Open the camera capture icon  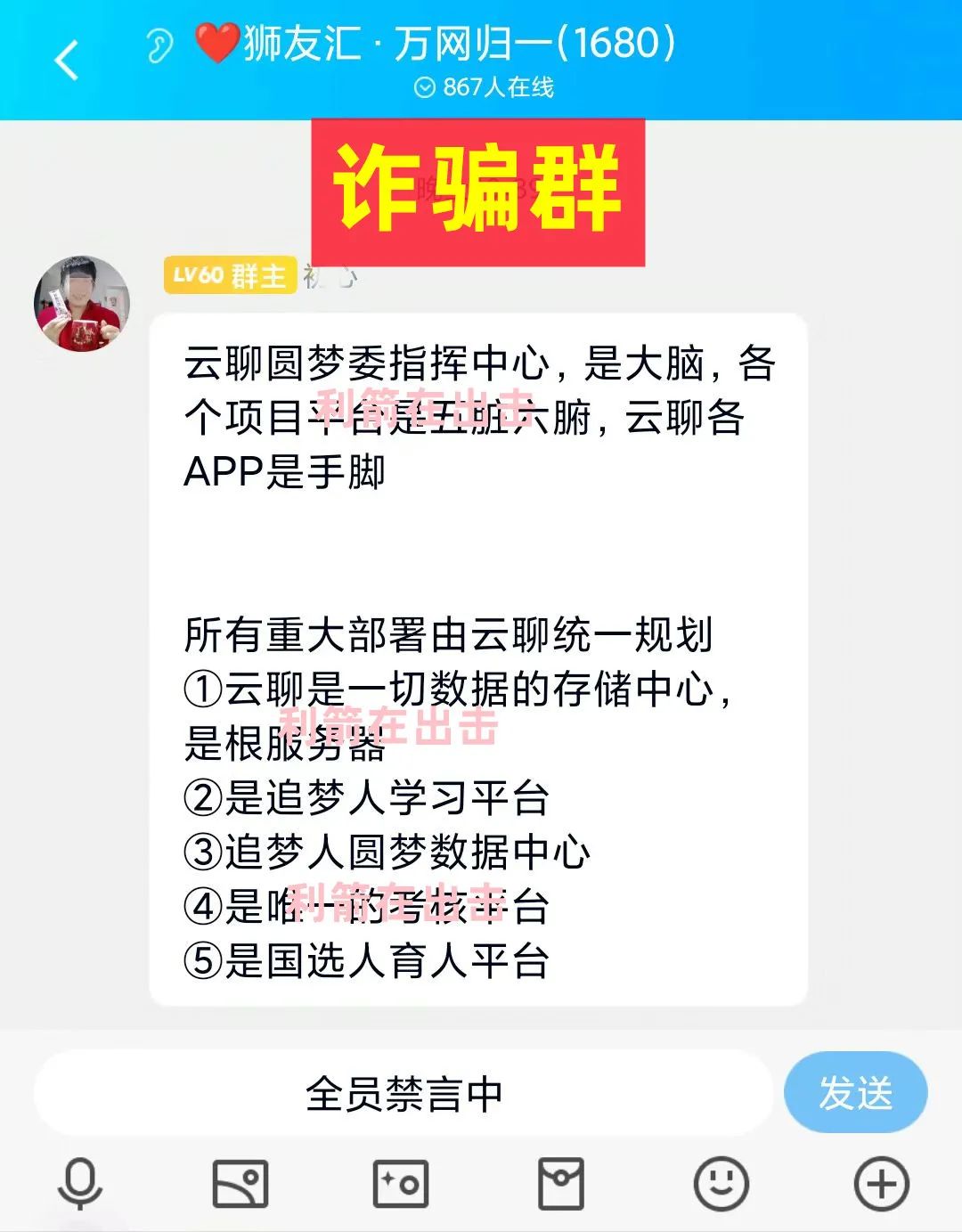(401, 1184)
